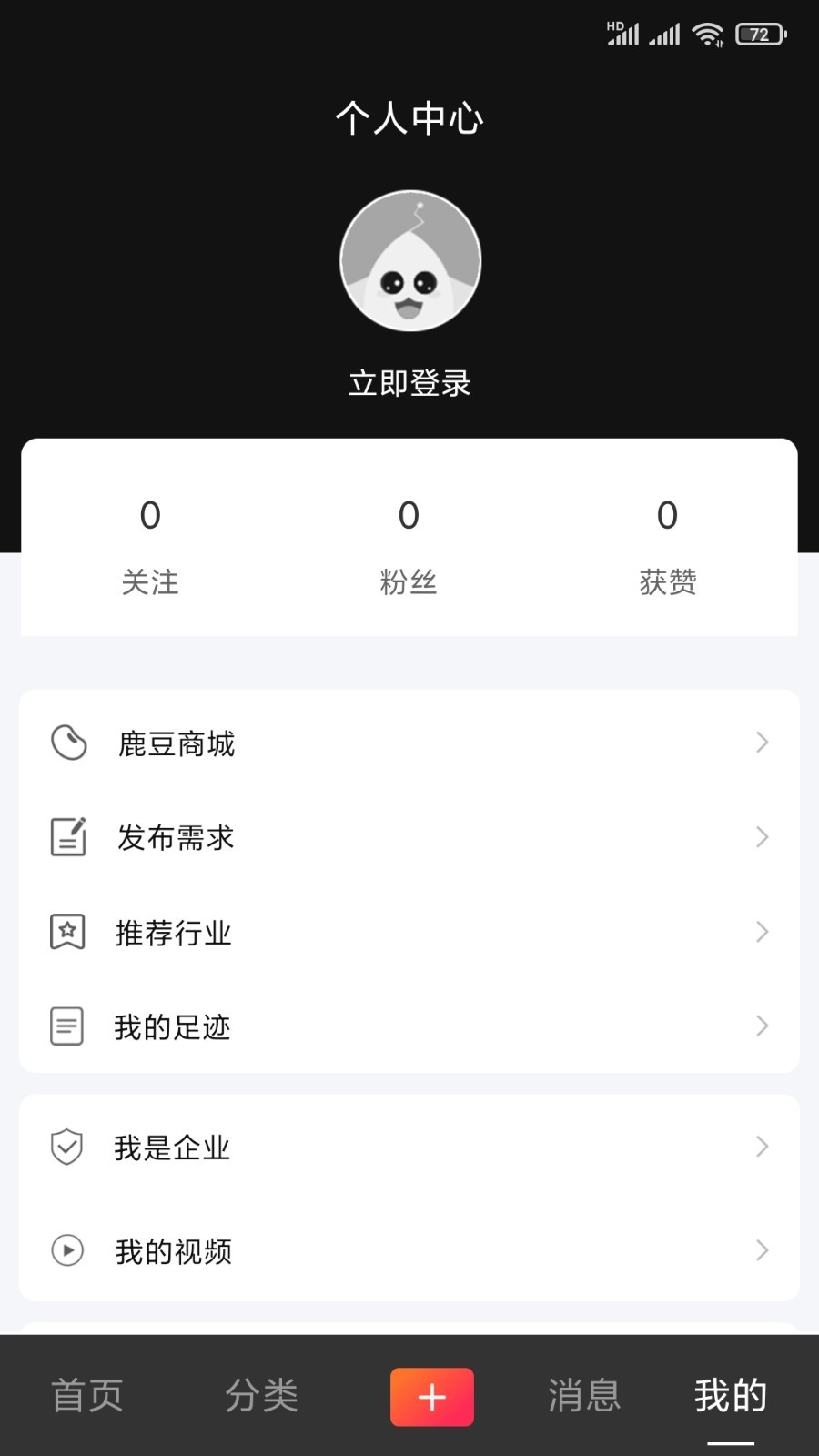Open the 消息 messages tab
Image resolution: width=819 pixels, height=1456 pixels.
[x=584, y=1395]
